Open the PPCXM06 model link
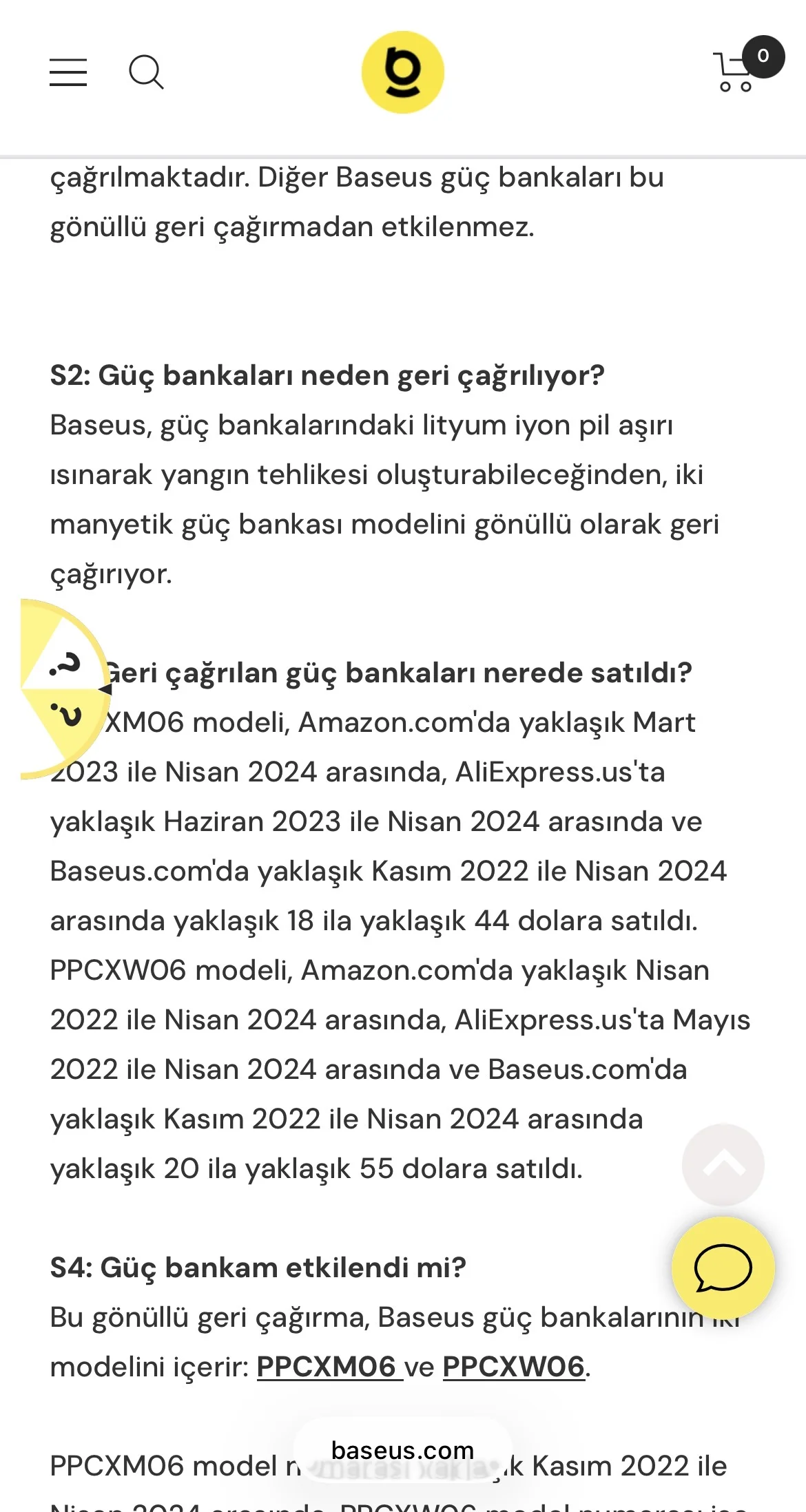806x1512 pixels. click(329, 1367)
